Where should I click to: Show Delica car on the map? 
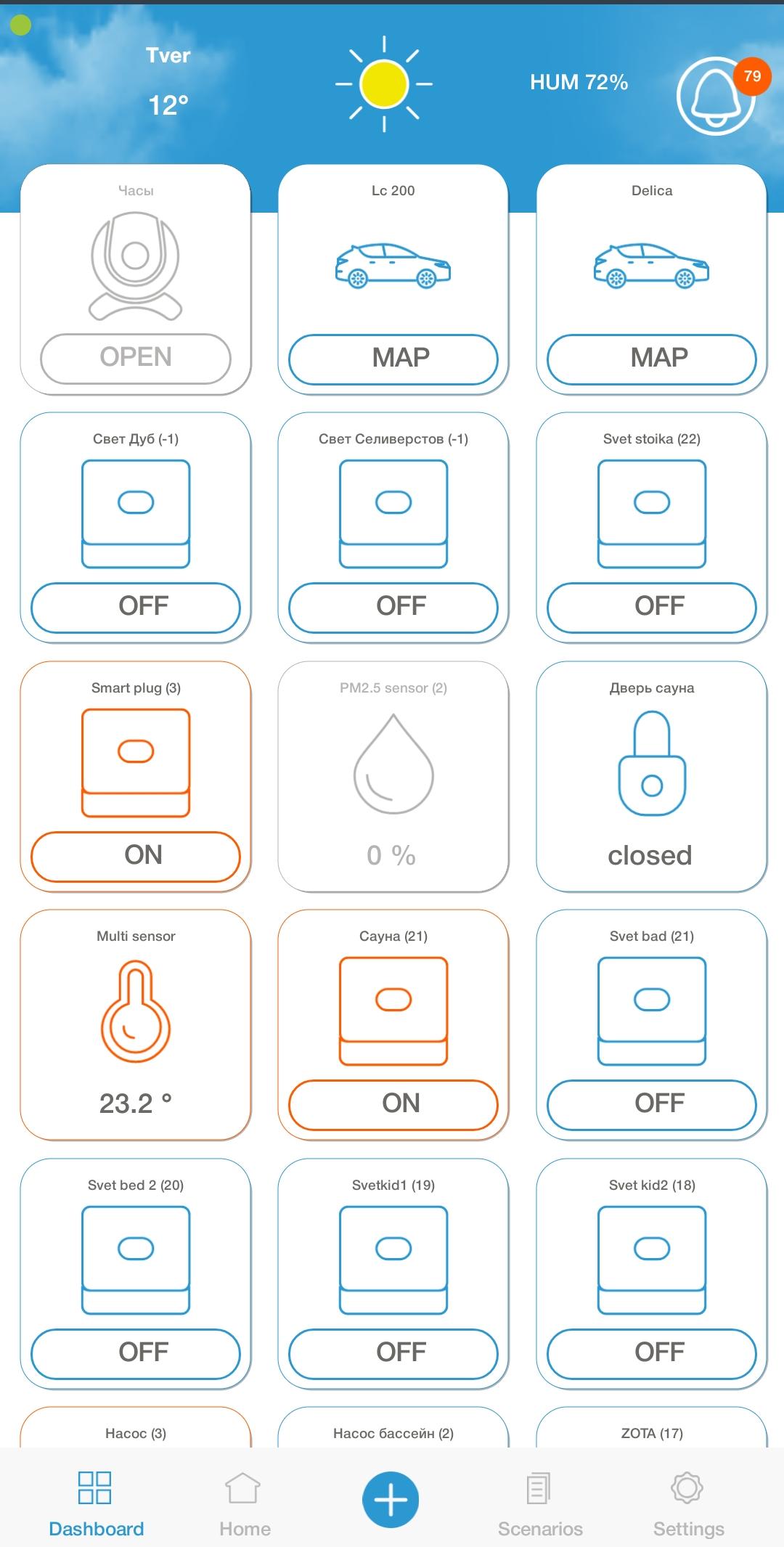[652, 359]
